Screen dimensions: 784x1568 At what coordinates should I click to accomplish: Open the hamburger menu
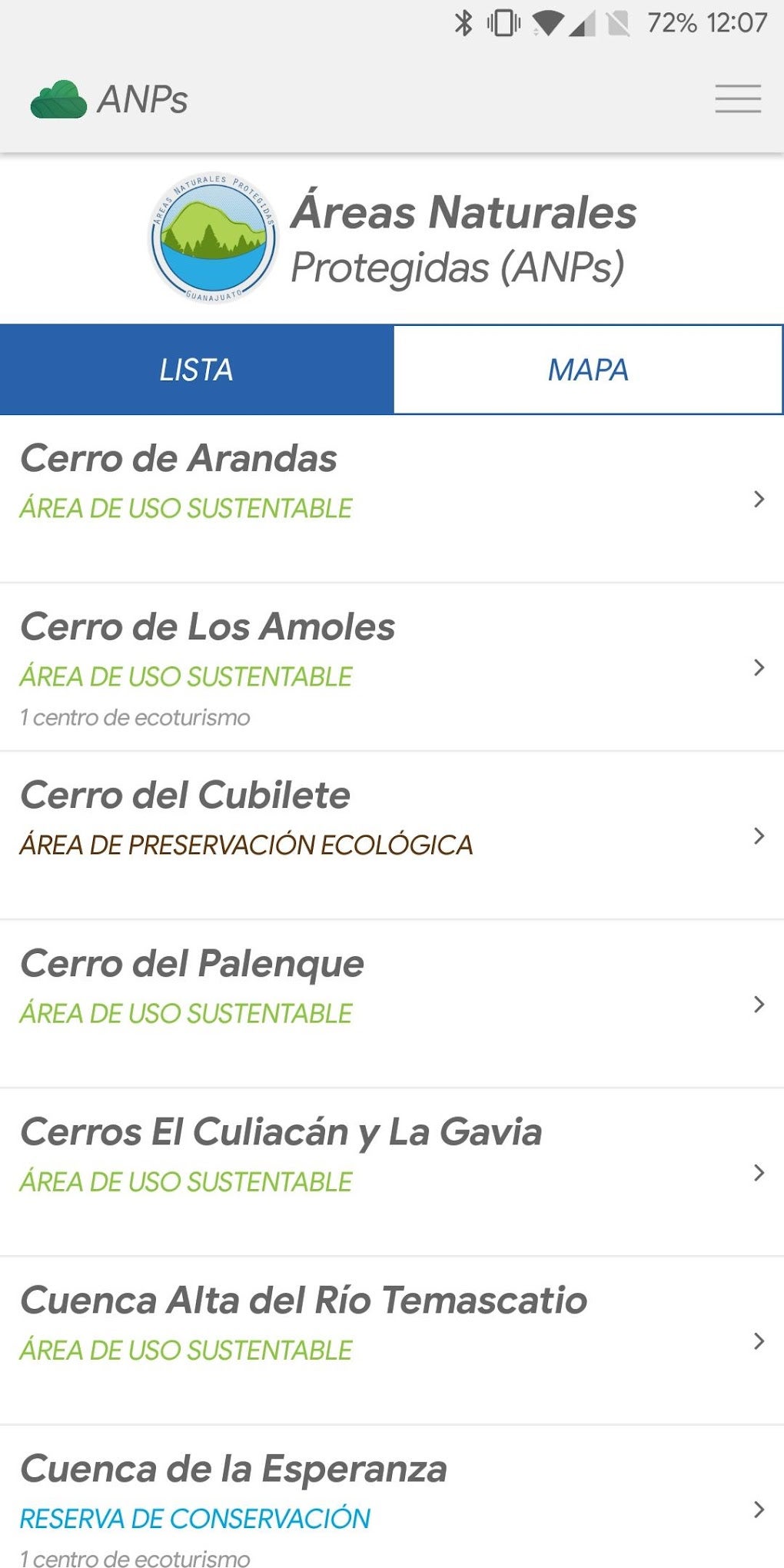pos(738,99)
